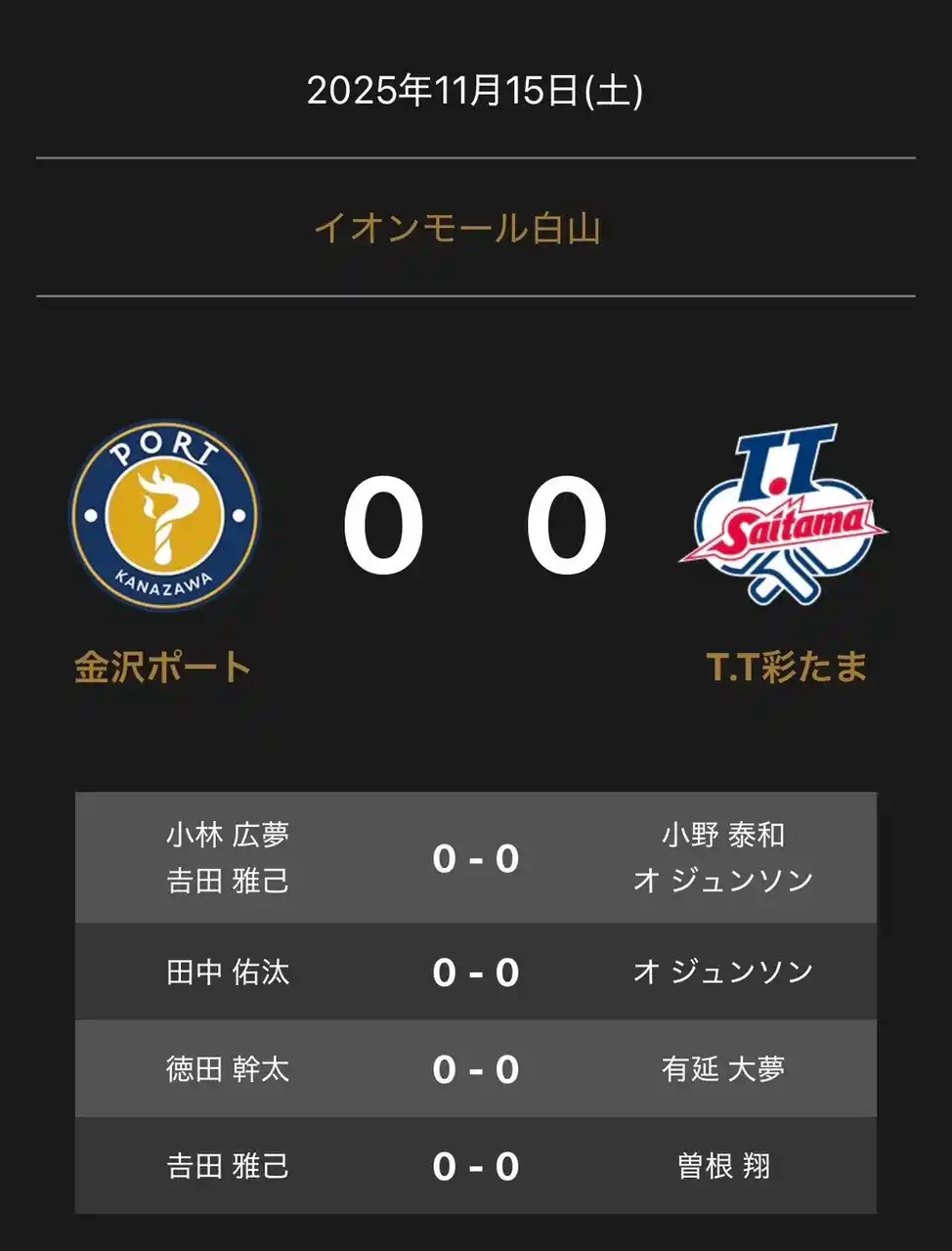
Task: Open the 金沢ポート team page
Action: (160, 666)
